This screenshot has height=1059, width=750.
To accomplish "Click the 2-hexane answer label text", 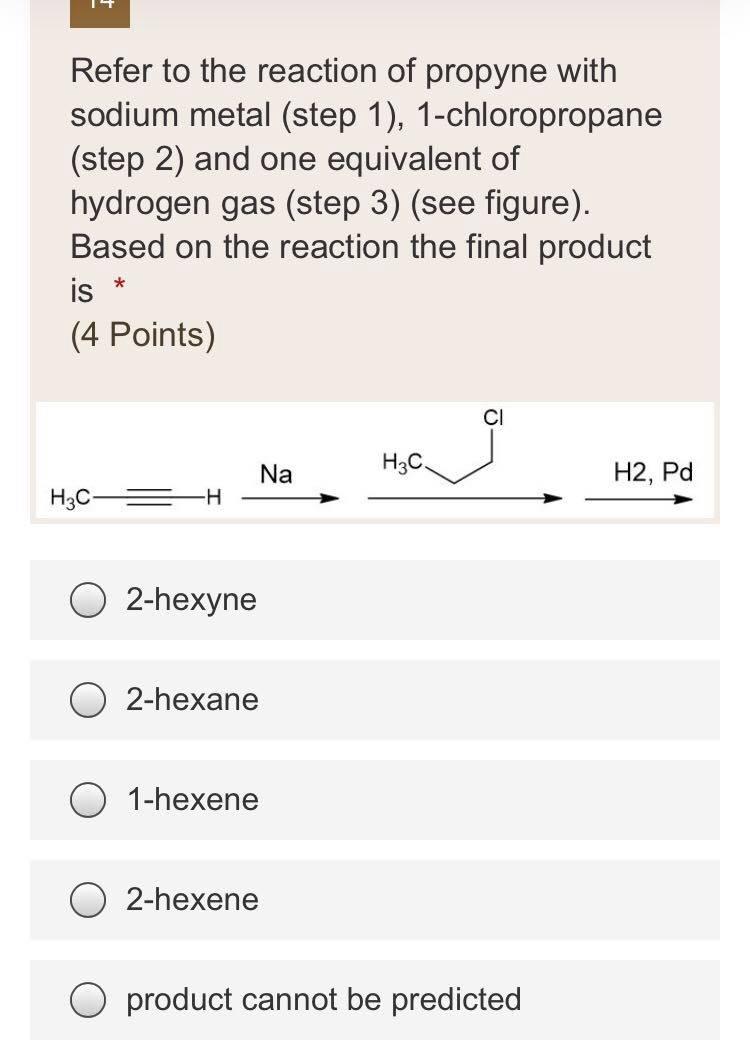I will [193, 700].
